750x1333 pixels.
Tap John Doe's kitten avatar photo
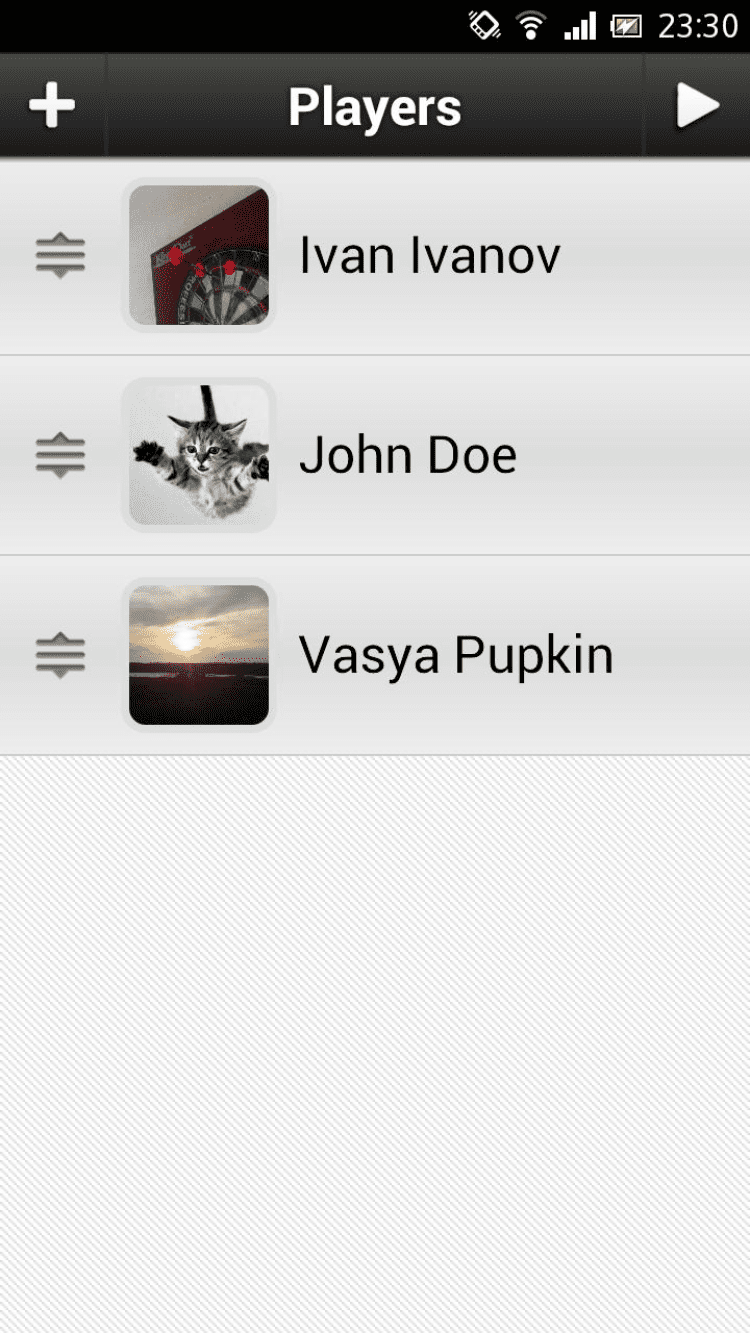pyautogui.click(x=199, y=455)
